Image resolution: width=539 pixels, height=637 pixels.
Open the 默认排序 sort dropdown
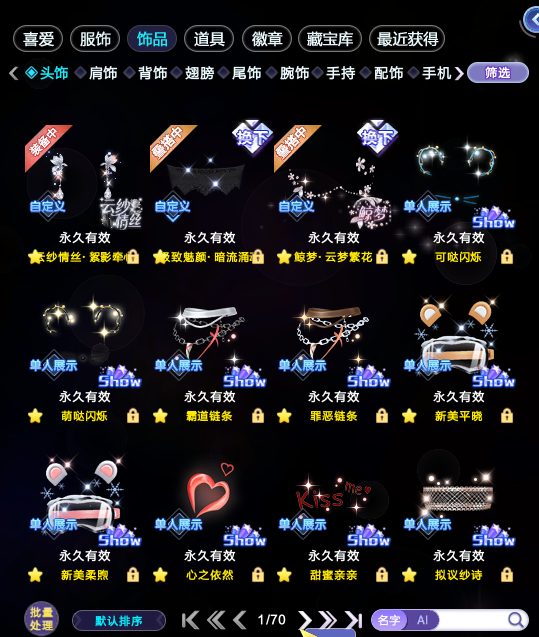(x=119, y=621)
